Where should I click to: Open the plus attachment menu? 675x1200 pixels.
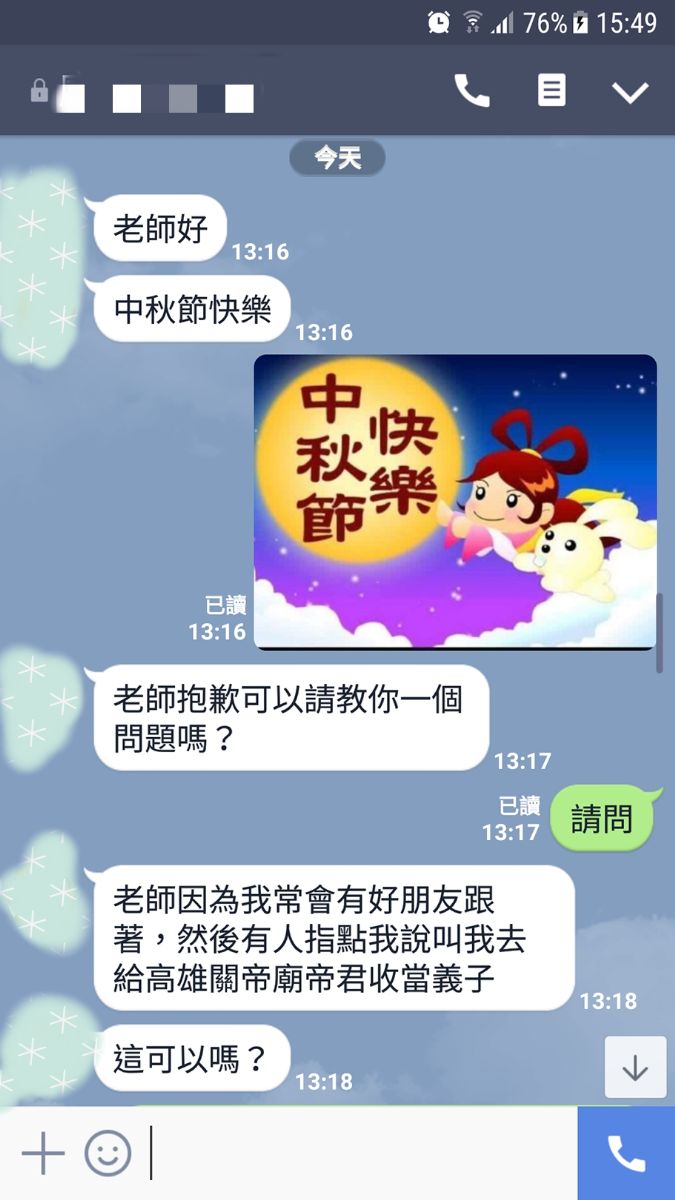pos(42,1154)
